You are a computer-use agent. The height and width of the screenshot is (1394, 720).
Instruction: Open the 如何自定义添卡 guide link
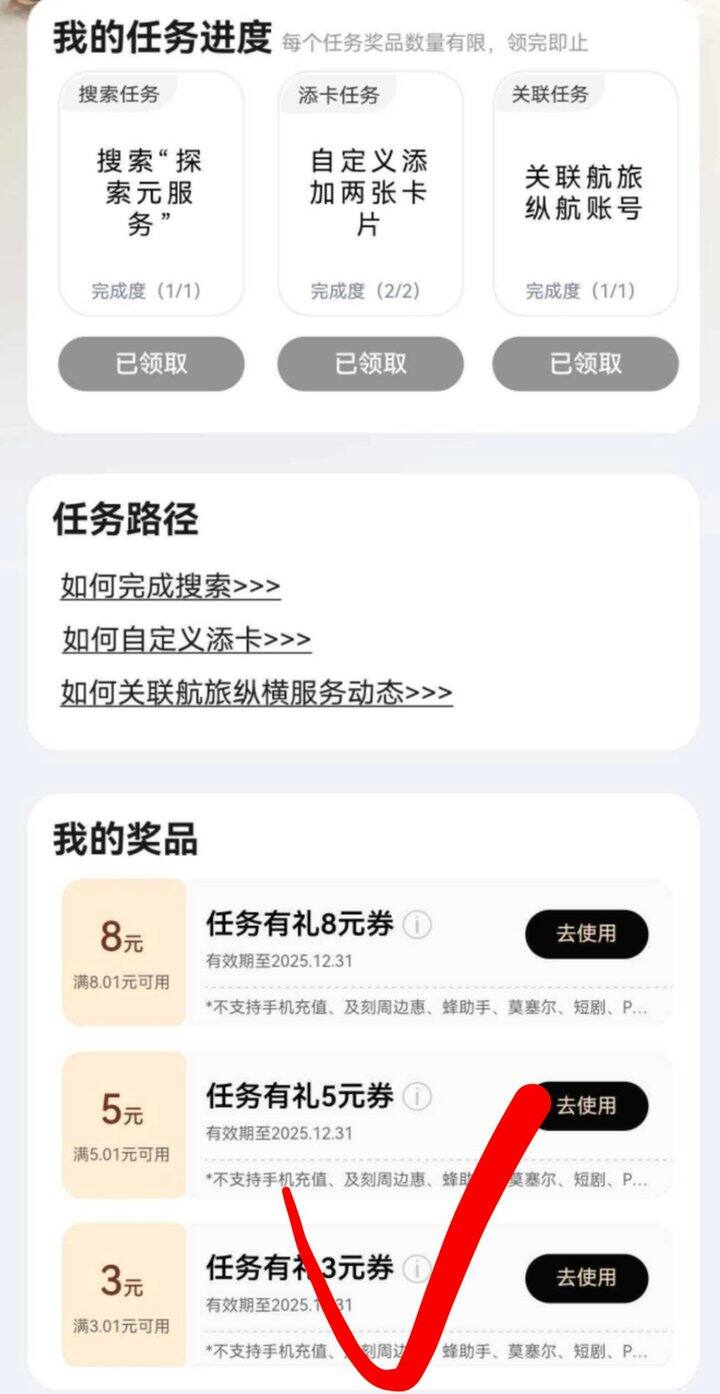186,639
